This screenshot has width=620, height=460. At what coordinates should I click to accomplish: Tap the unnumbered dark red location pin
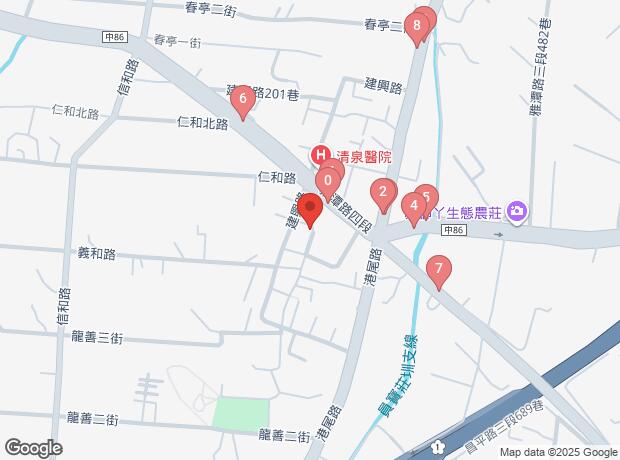point(309,211)
